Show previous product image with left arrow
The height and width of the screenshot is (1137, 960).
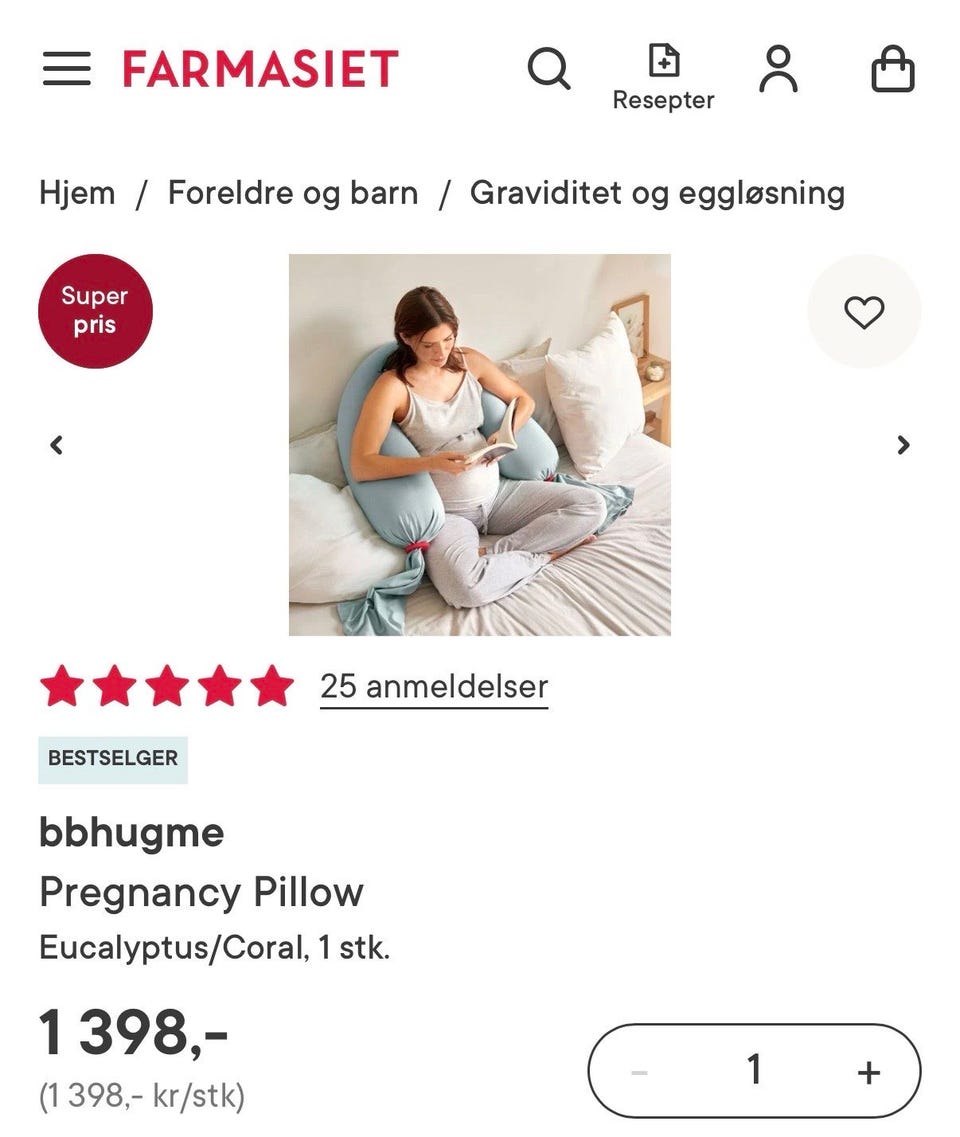pyautogui.click(x=57, y=445)
